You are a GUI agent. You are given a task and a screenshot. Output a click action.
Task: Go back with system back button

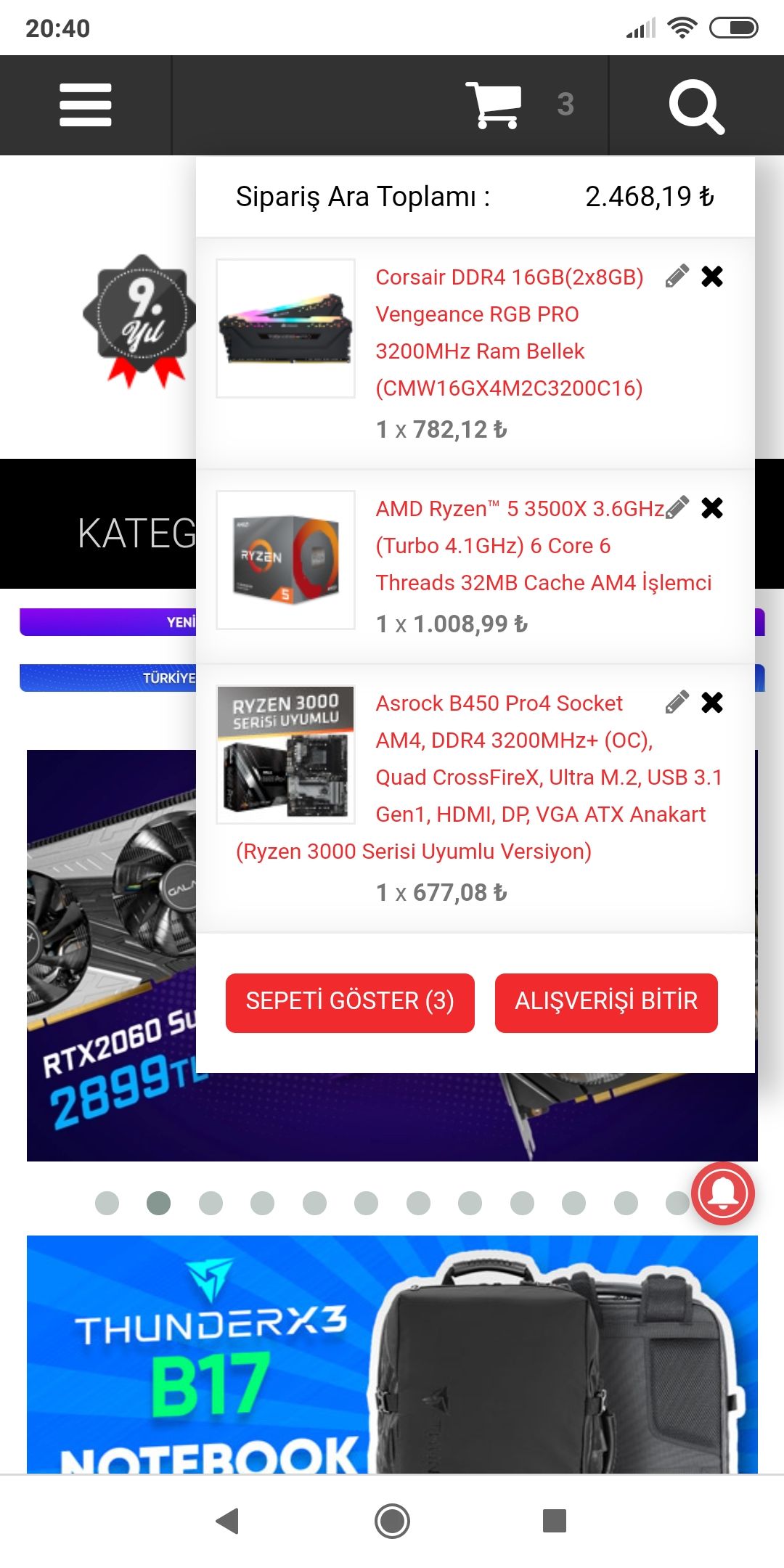tap(228, 1521)
